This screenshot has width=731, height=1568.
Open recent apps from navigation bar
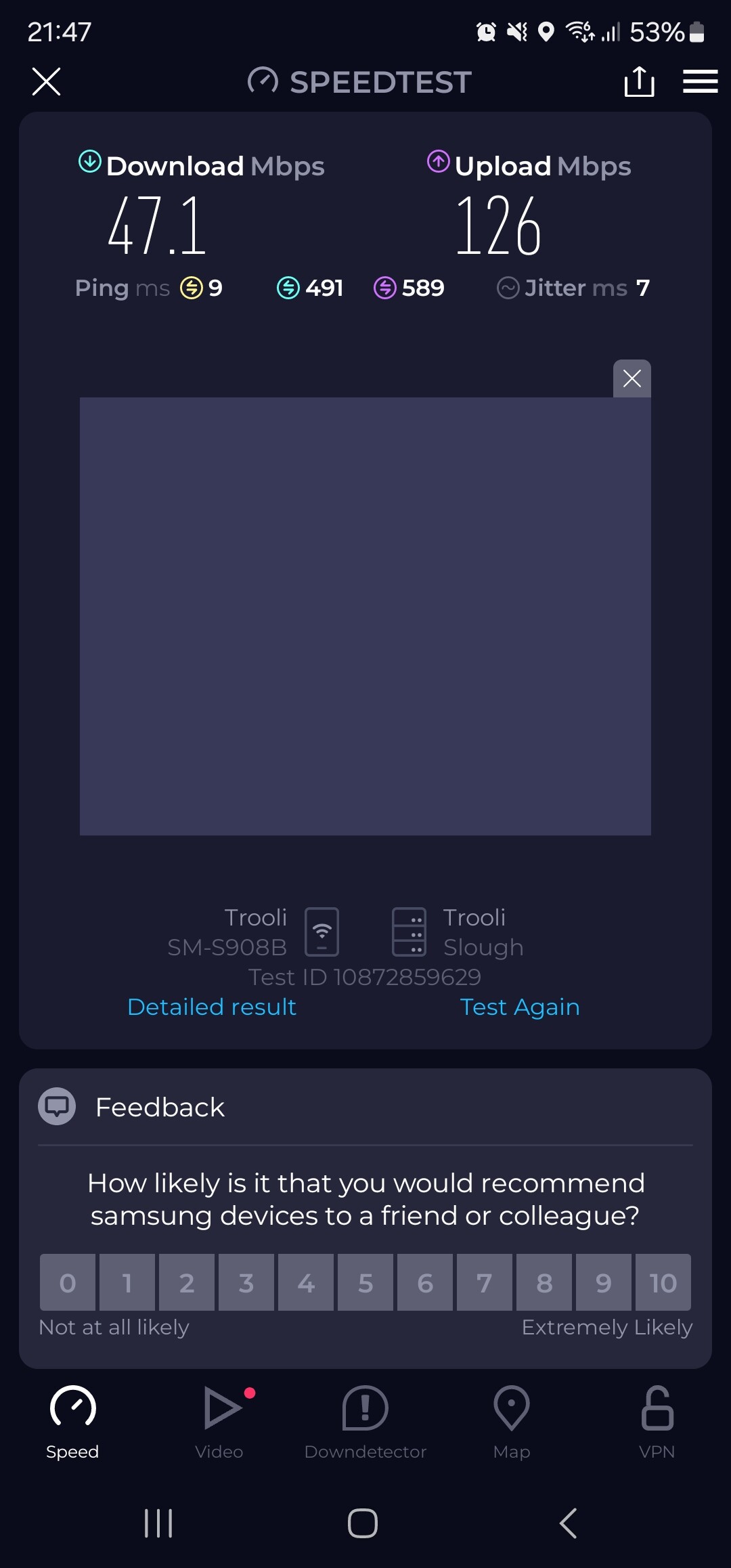click(159, 1523)
